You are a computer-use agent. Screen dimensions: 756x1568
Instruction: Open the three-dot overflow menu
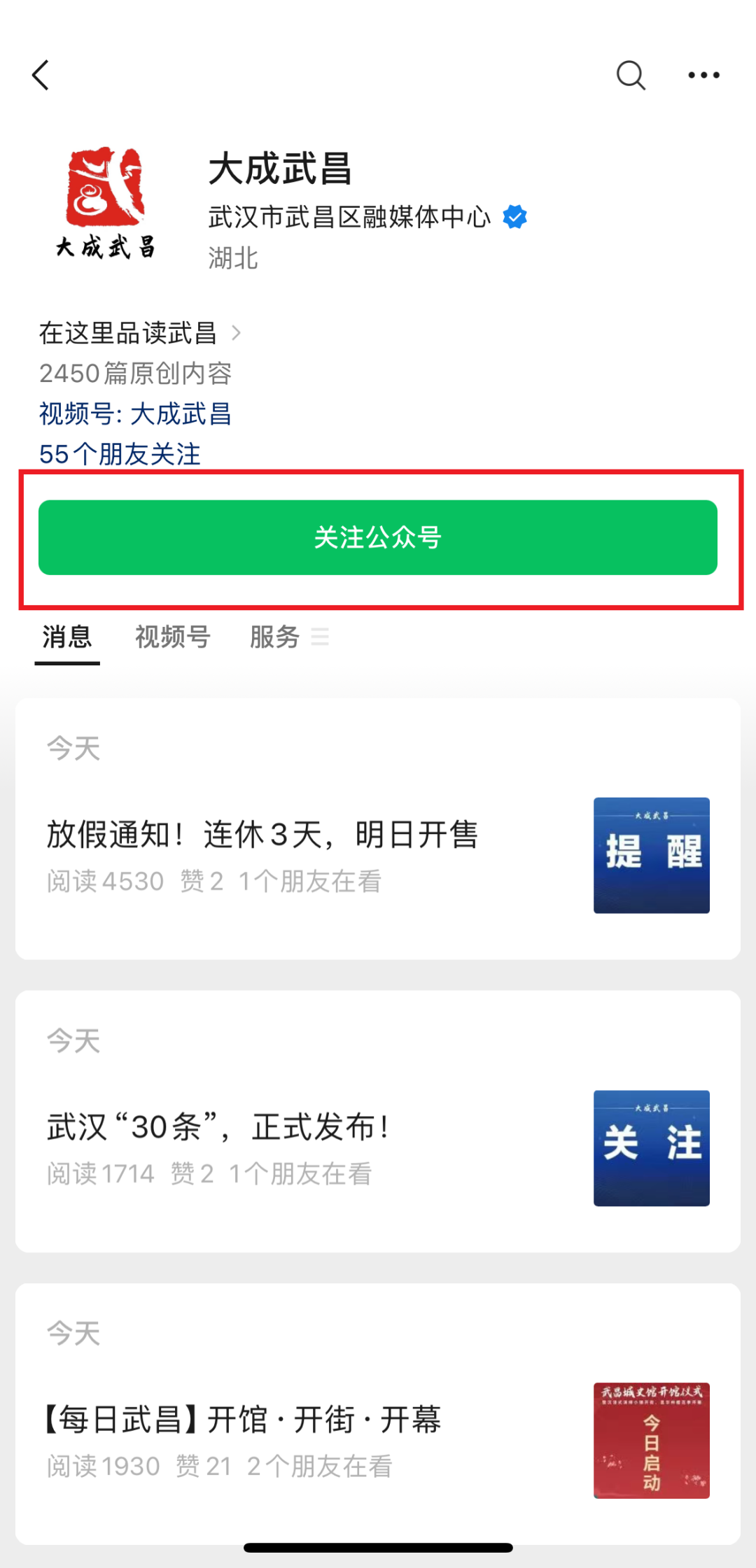tap(703, 75)
